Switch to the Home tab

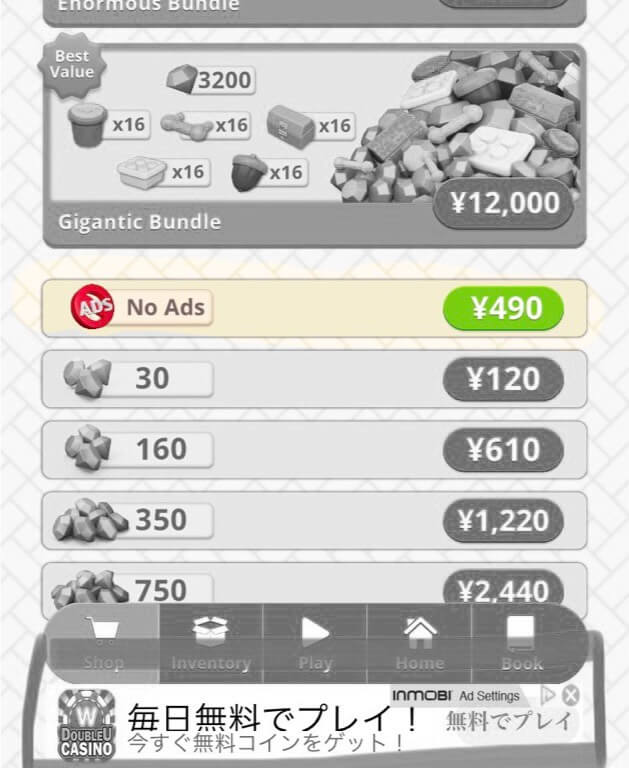pyautogui.click(x=419, y=644)
